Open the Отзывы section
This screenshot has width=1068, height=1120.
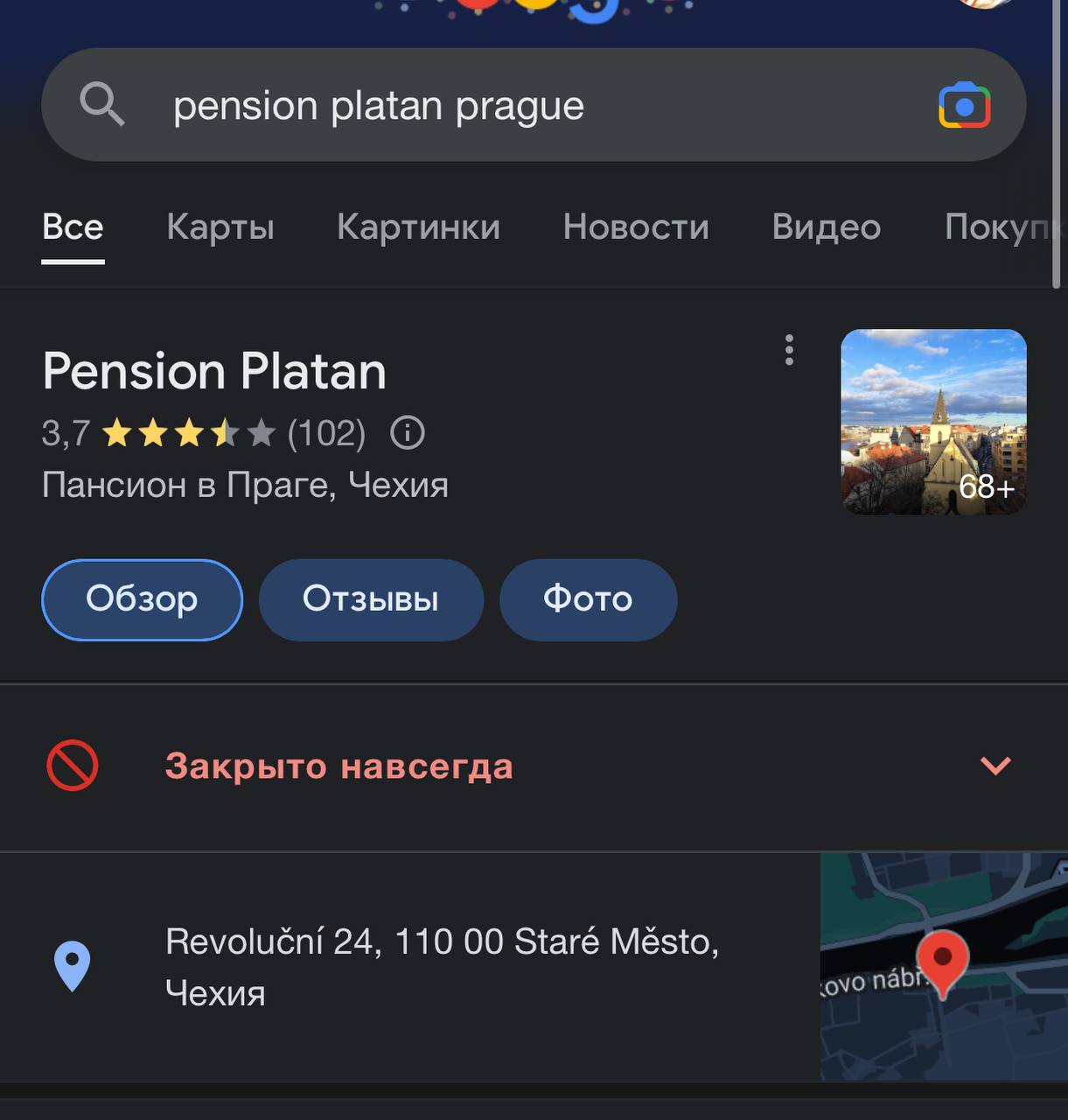pyautogui.click(x=371, y=599)
